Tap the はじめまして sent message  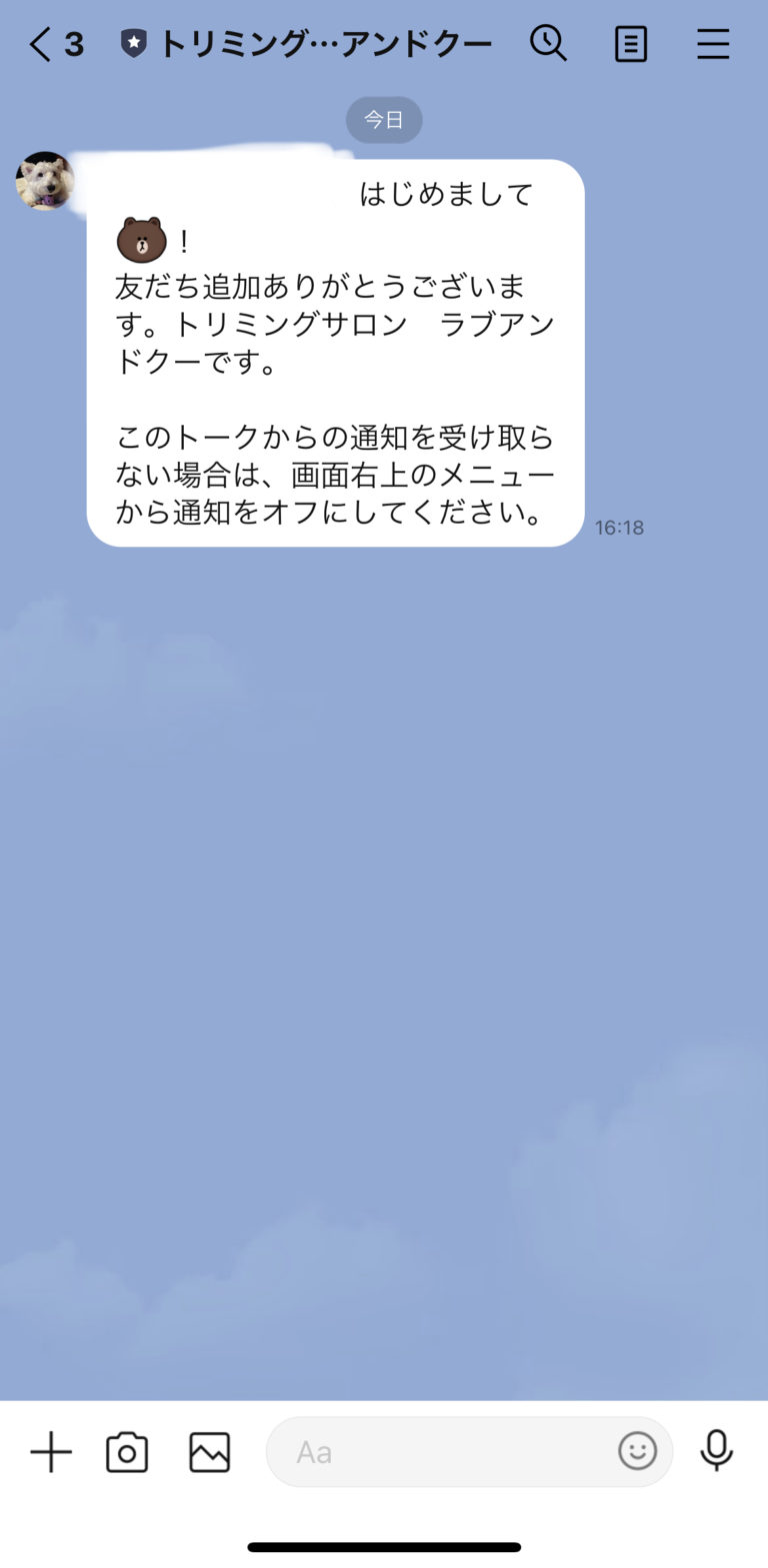[x=446, y=193]
